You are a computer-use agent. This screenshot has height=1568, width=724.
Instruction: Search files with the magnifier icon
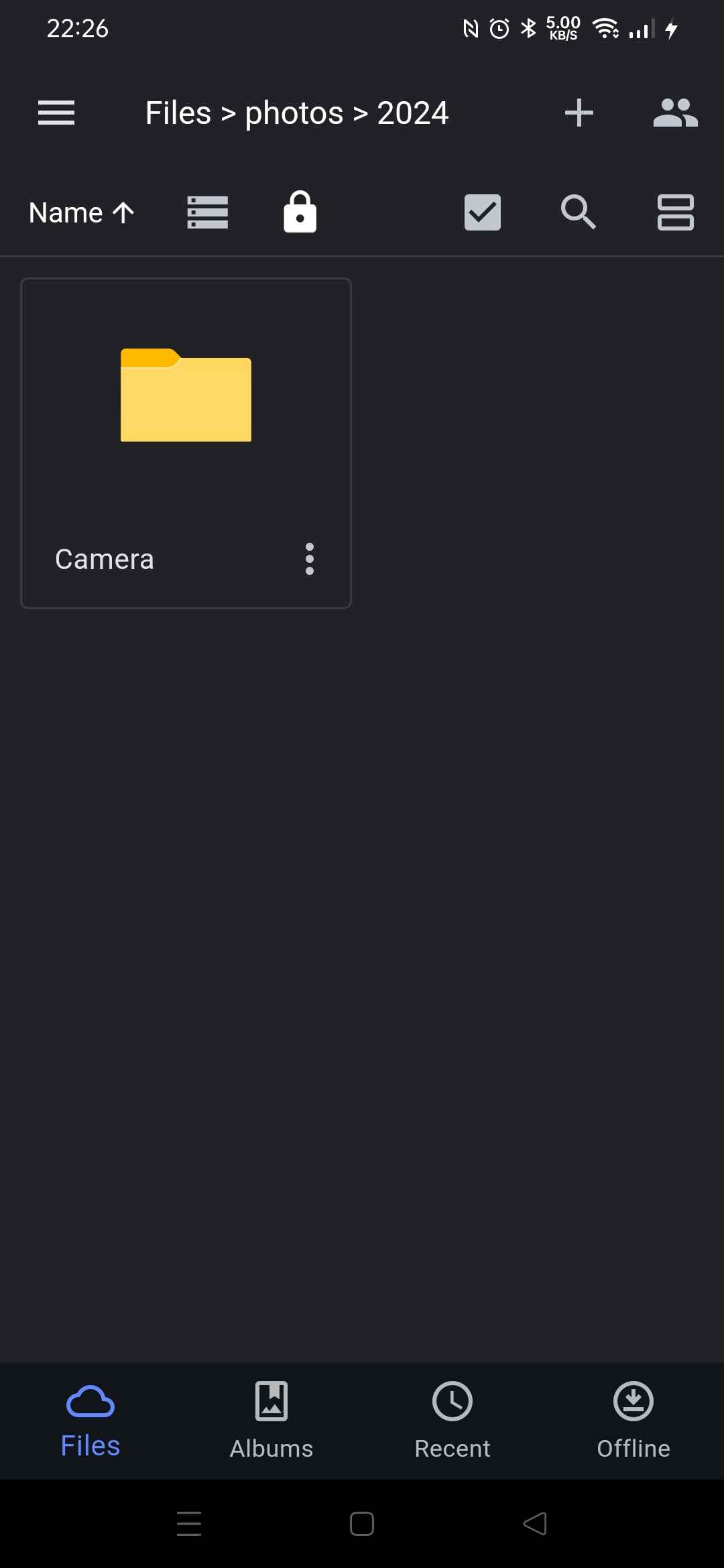click(x=578, y=212)
